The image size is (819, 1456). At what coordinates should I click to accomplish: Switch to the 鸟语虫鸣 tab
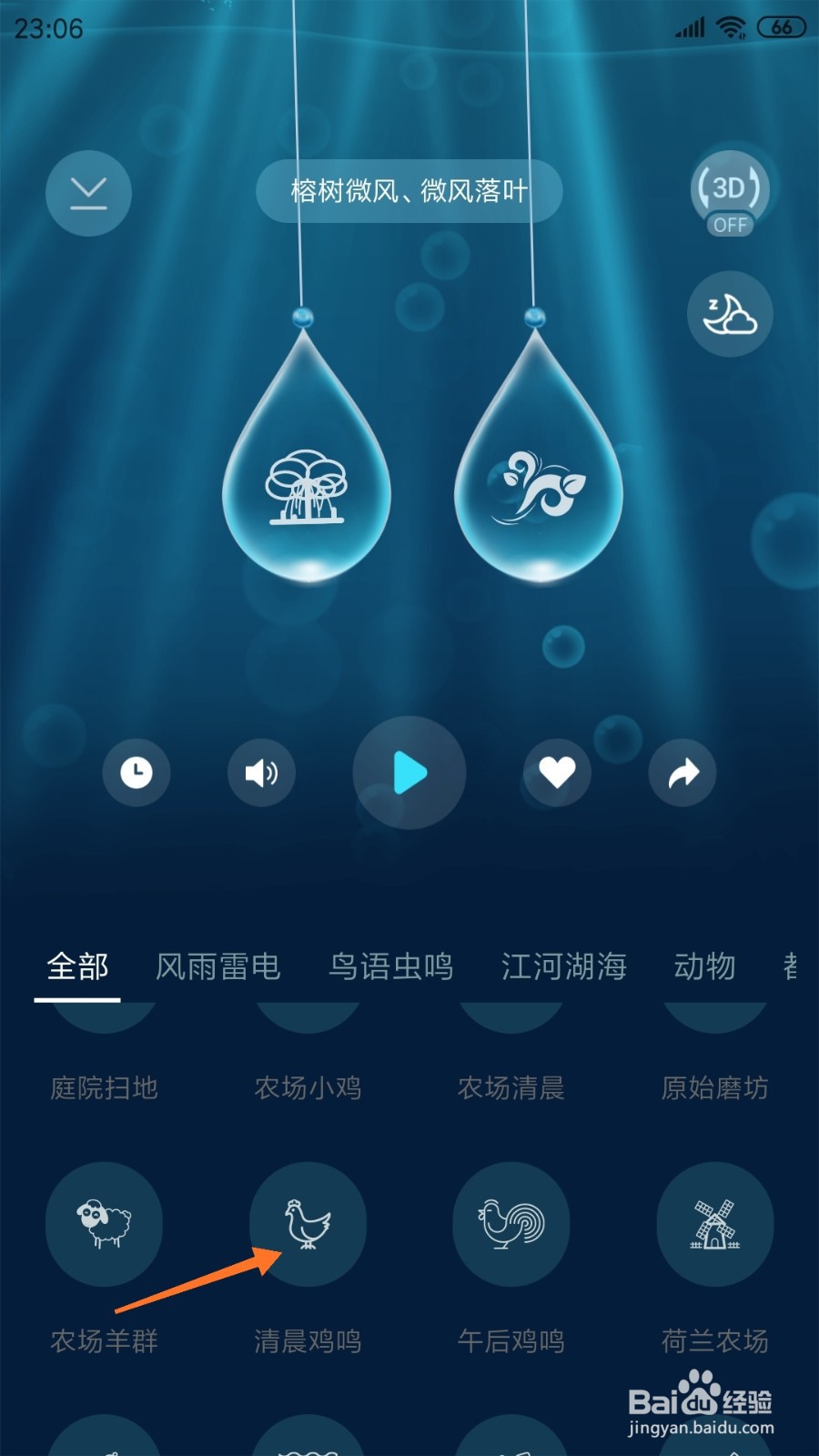click(x=391, y=966)
